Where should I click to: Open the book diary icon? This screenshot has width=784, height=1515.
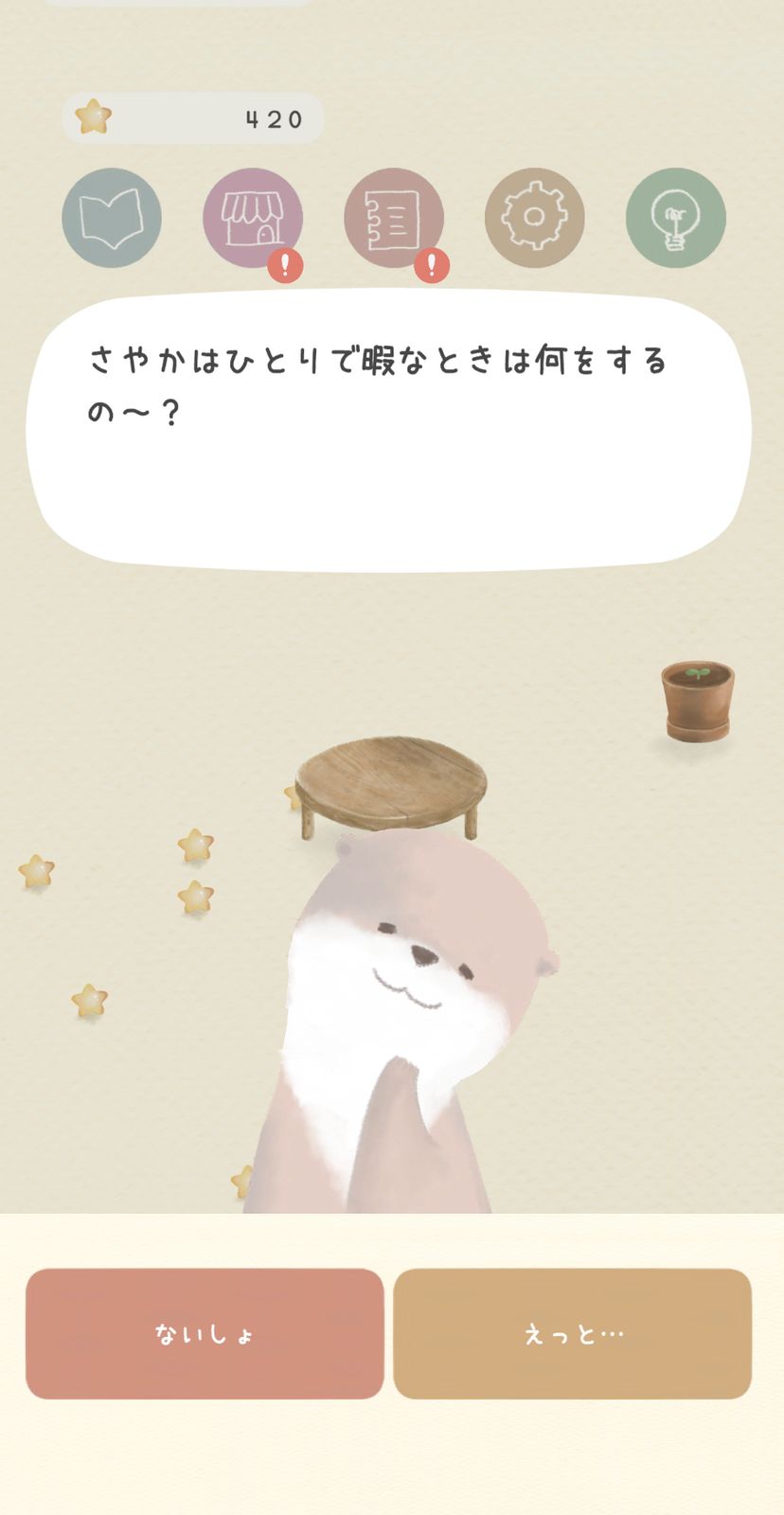click(x=112, y=218)
